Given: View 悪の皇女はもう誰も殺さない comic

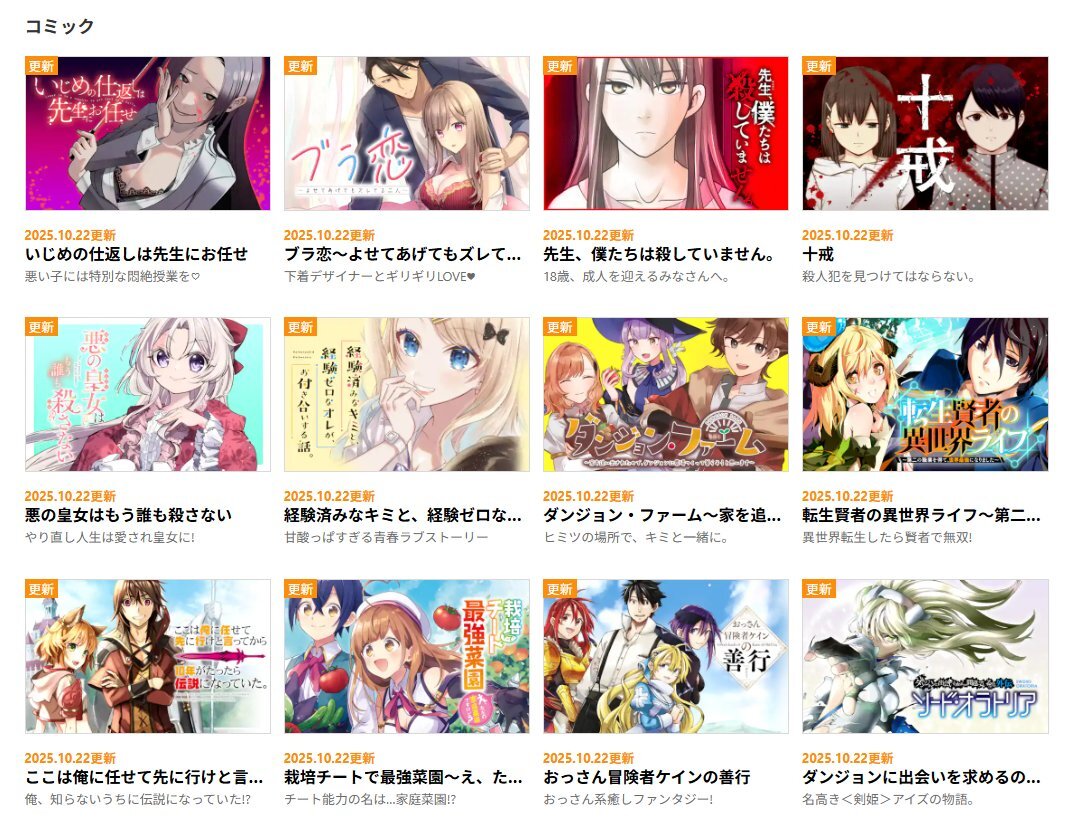Looking at the screenshot, I should point(147,395).
